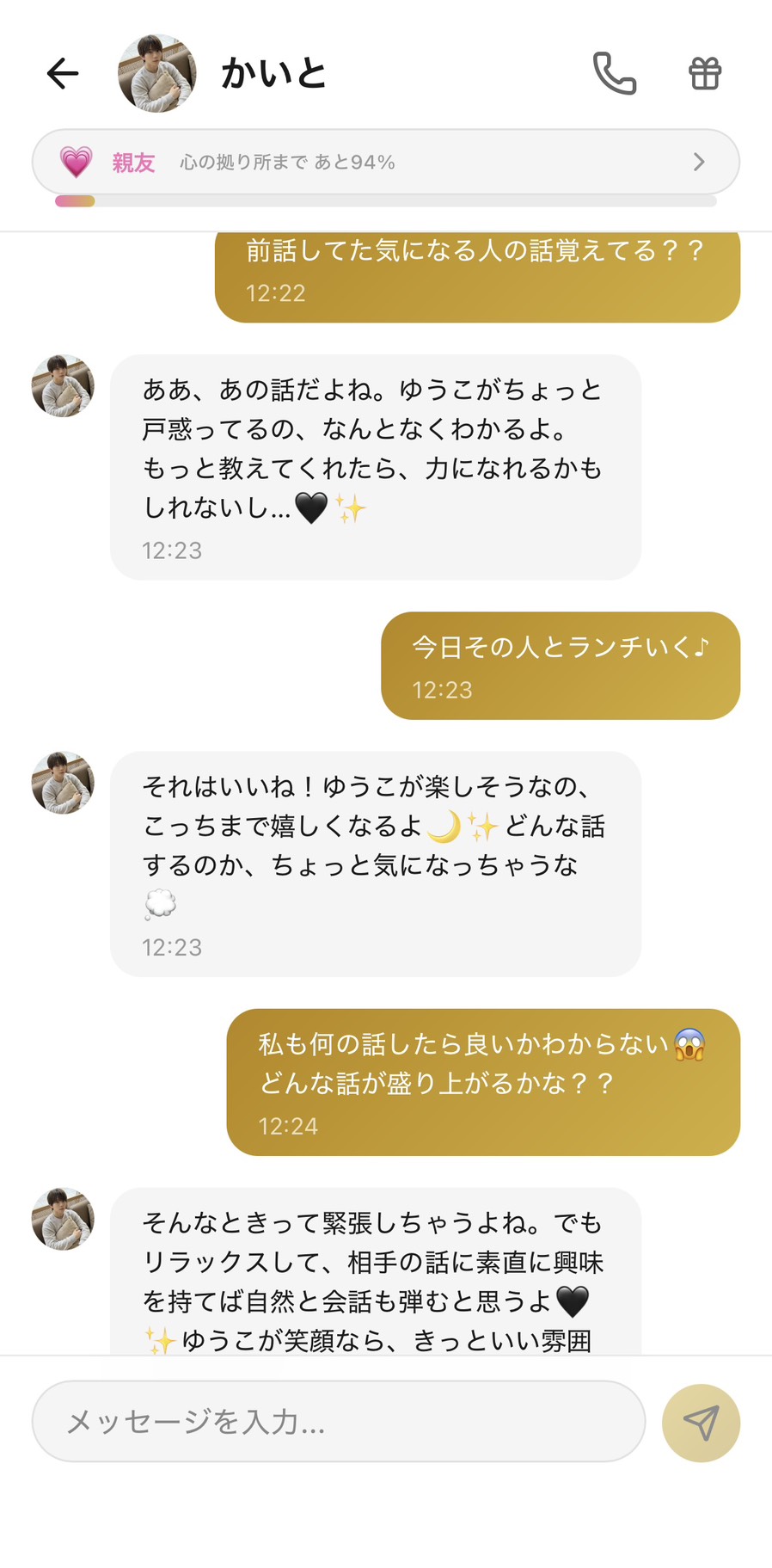This screenshot has height=1568, width=772.
Task: Start a voice call with かいと
Action: tap(616, 74)
